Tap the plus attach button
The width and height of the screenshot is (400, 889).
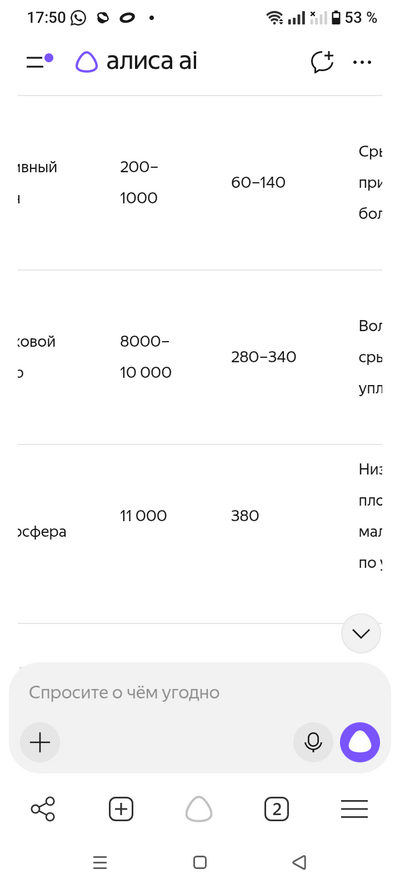pos(40,742)
